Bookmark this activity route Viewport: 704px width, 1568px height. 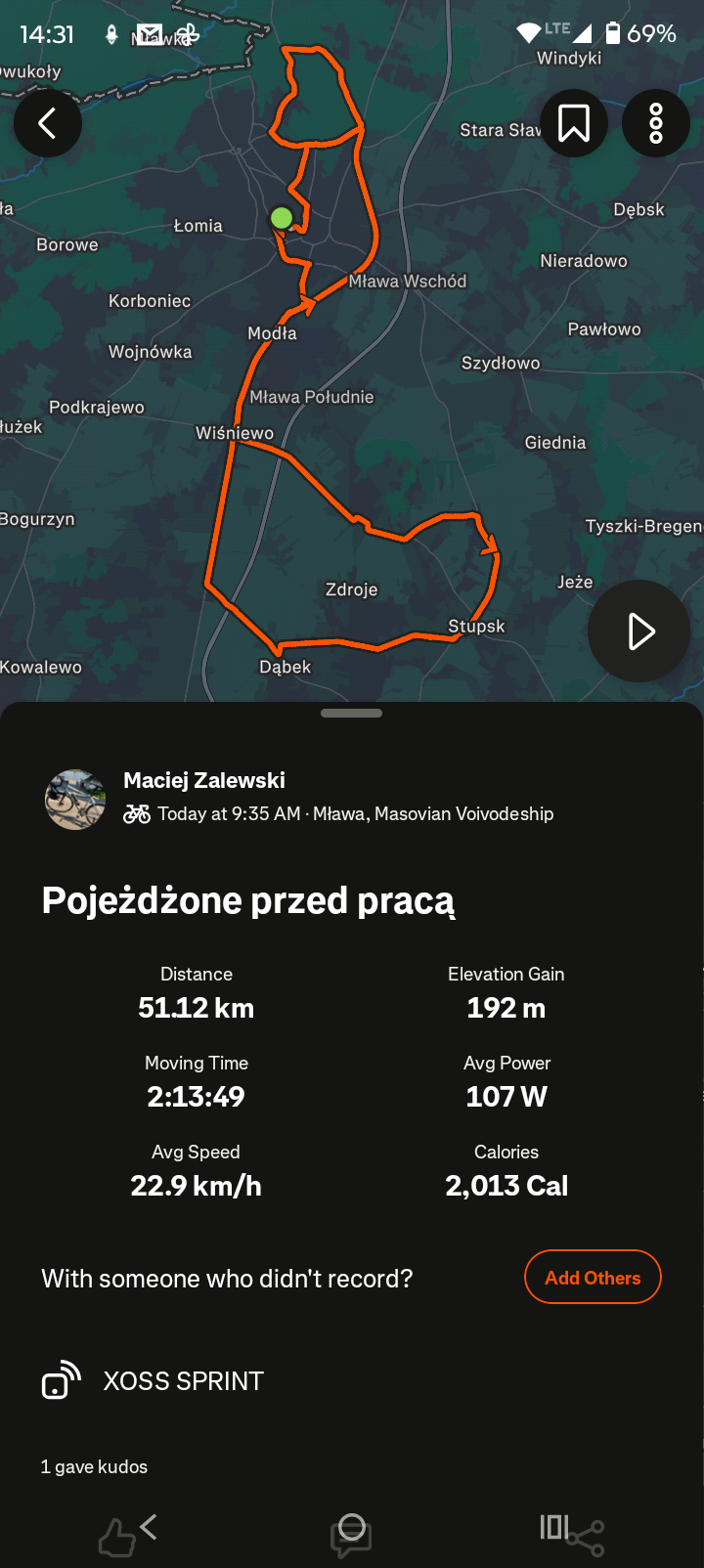[x=574, y=123]
